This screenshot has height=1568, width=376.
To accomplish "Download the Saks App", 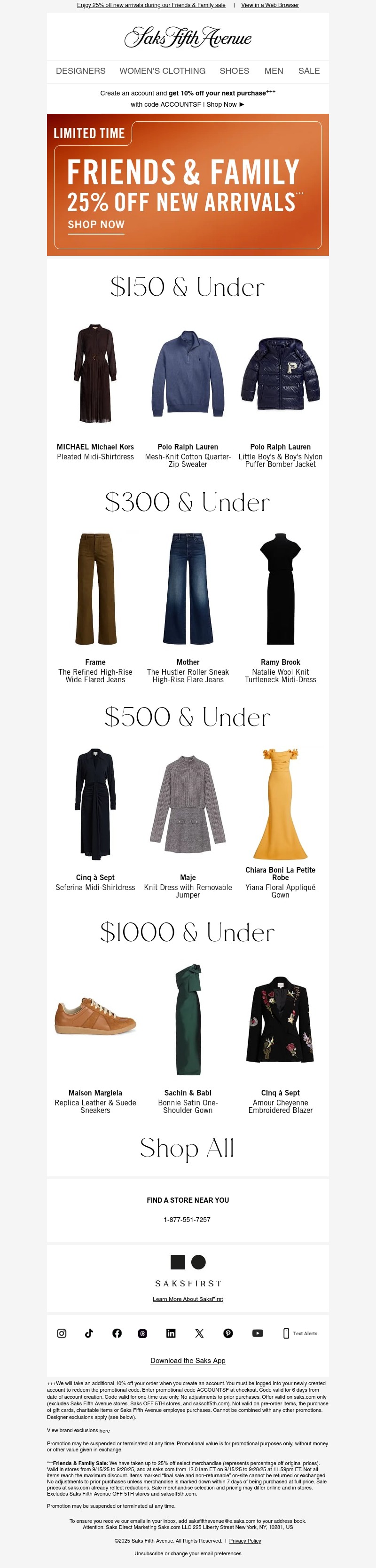I will [188, 1361].
